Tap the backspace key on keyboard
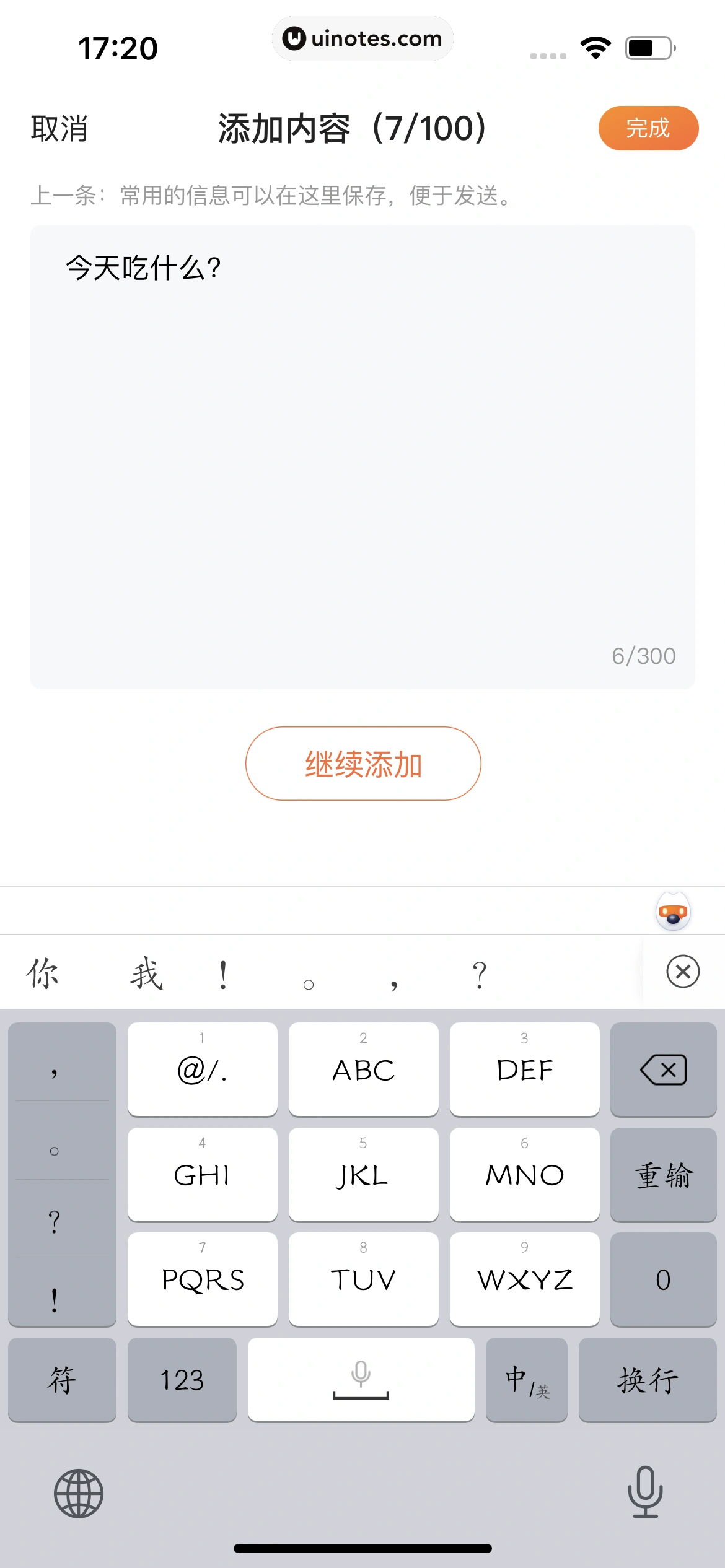This screenshot has width=725, height=1568. (662, 1069)
